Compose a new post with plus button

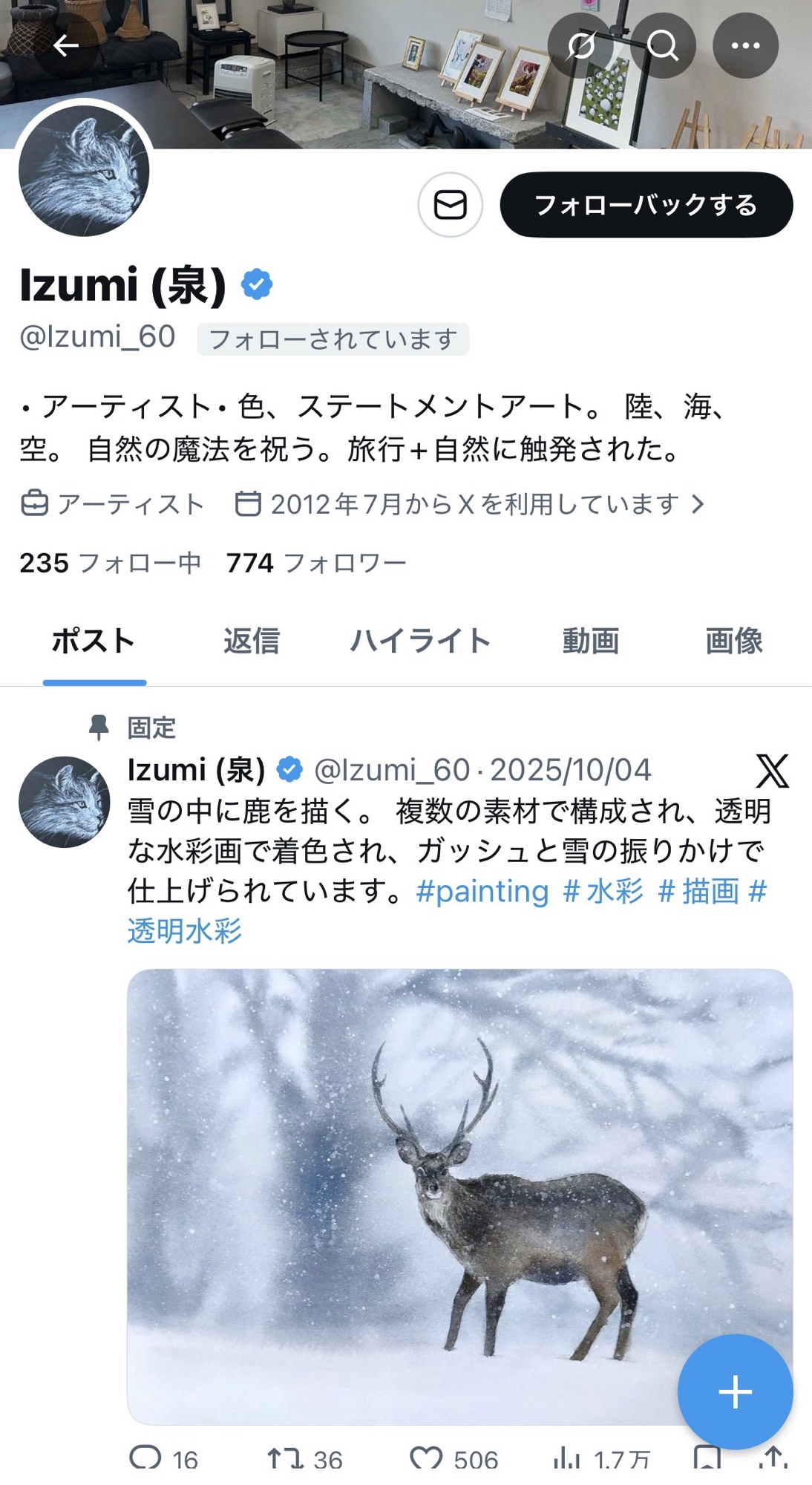pos(735,1391)
